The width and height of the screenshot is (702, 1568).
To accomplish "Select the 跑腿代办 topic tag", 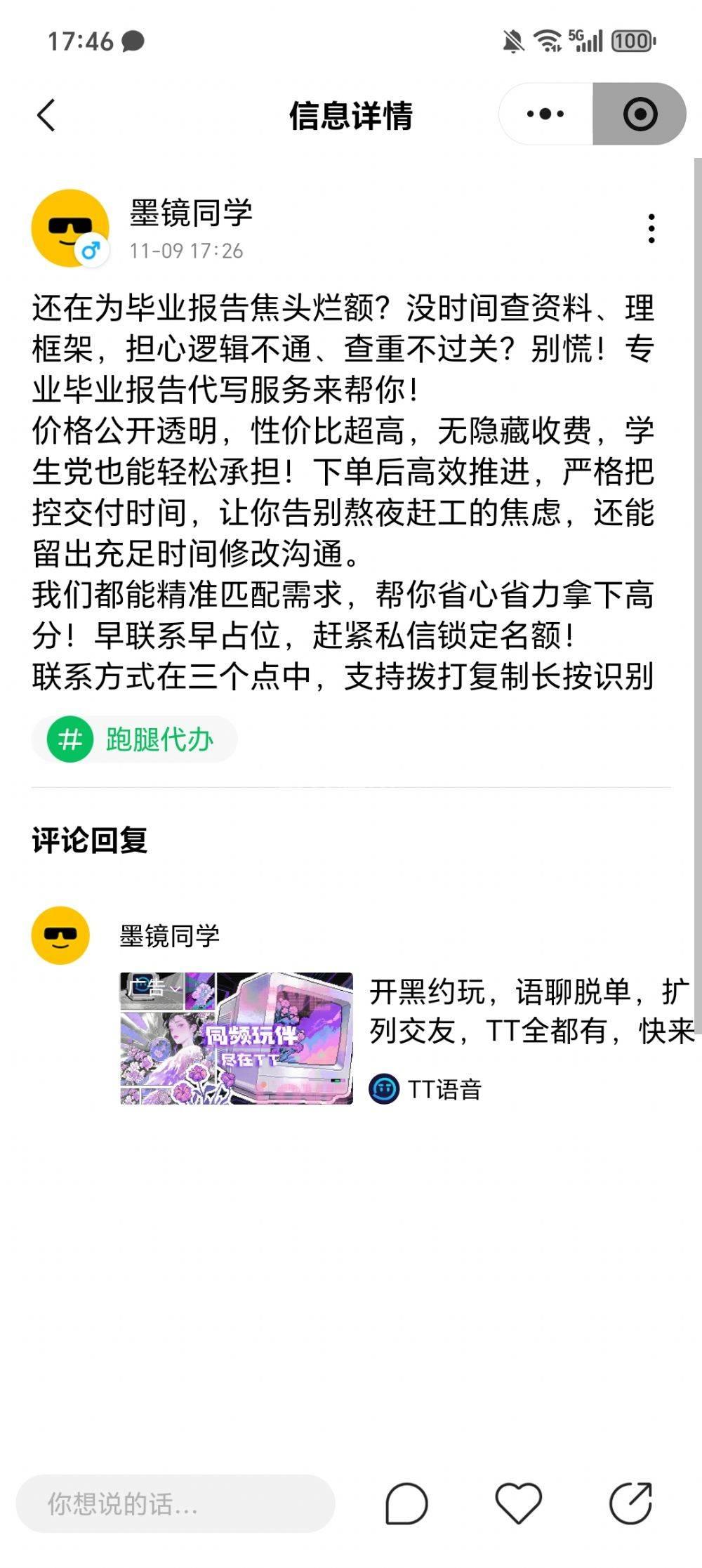I will click(135, 739).
